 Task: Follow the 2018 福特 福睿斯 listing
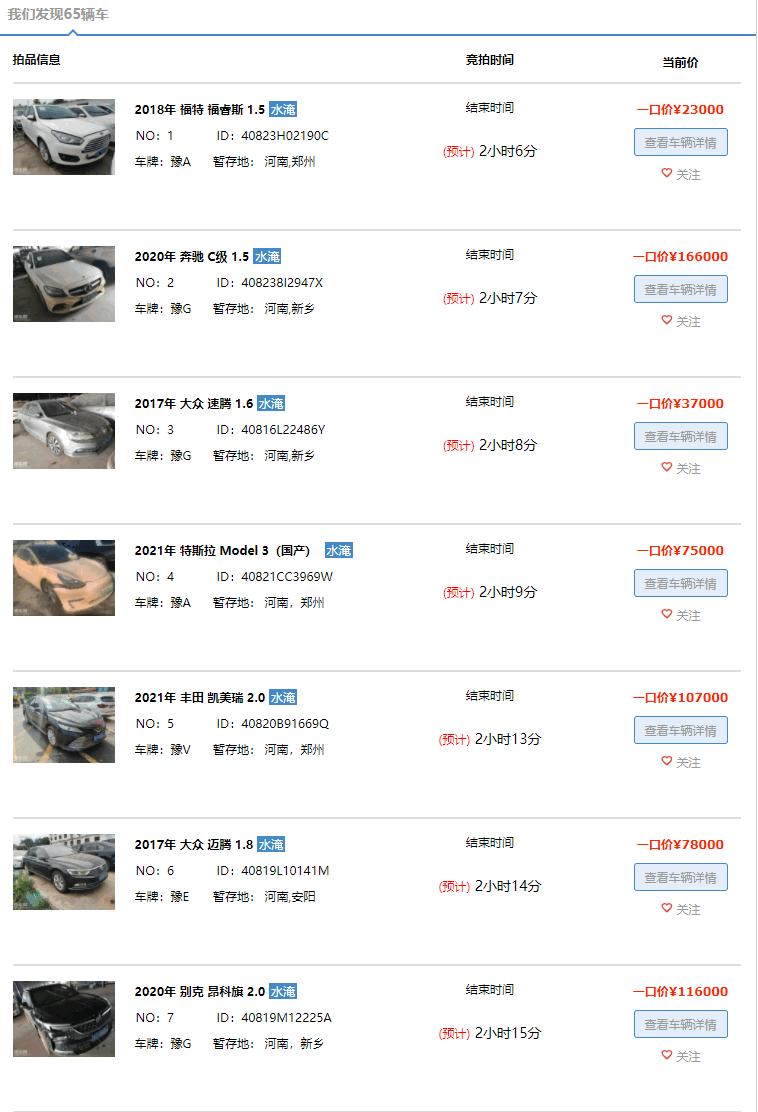point(681,174)
